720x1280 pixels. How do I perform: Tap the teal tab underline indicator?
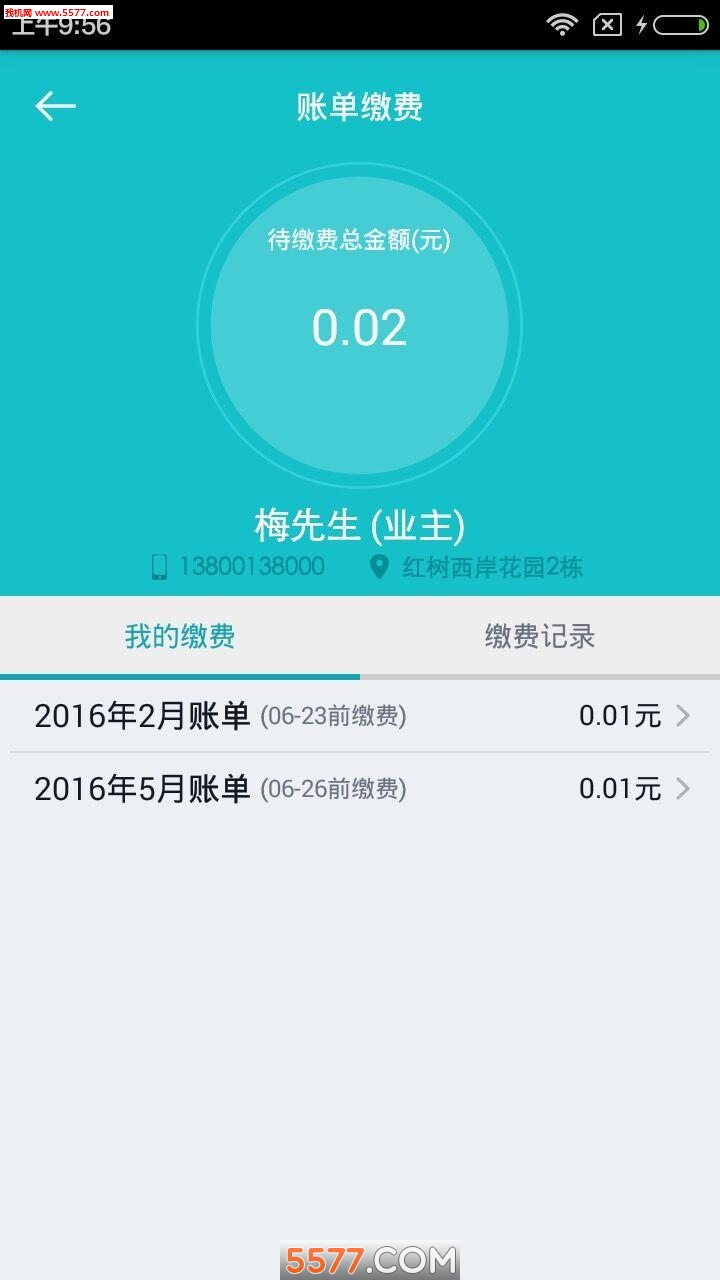click(x=179, y=674)
